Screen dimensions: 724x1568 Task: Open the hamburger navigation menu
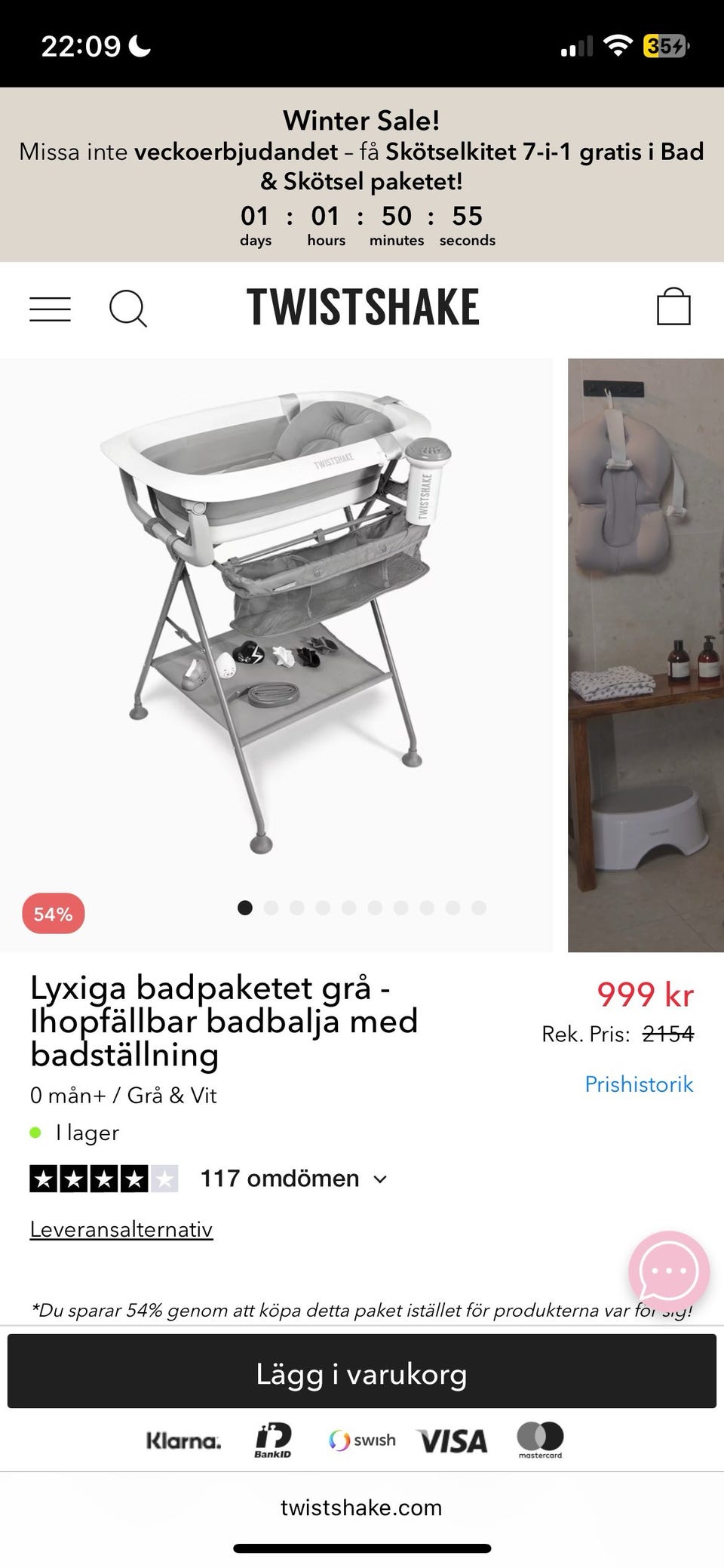point(50,306)
